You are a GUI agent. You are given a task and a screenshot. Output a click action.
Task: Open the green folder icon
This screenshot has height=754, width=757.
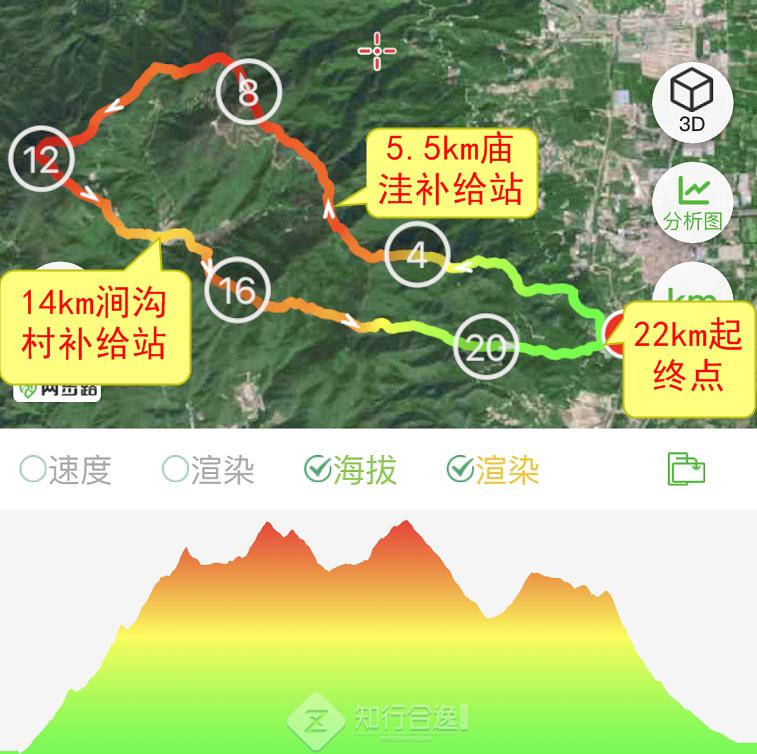[x=686, y=469]
